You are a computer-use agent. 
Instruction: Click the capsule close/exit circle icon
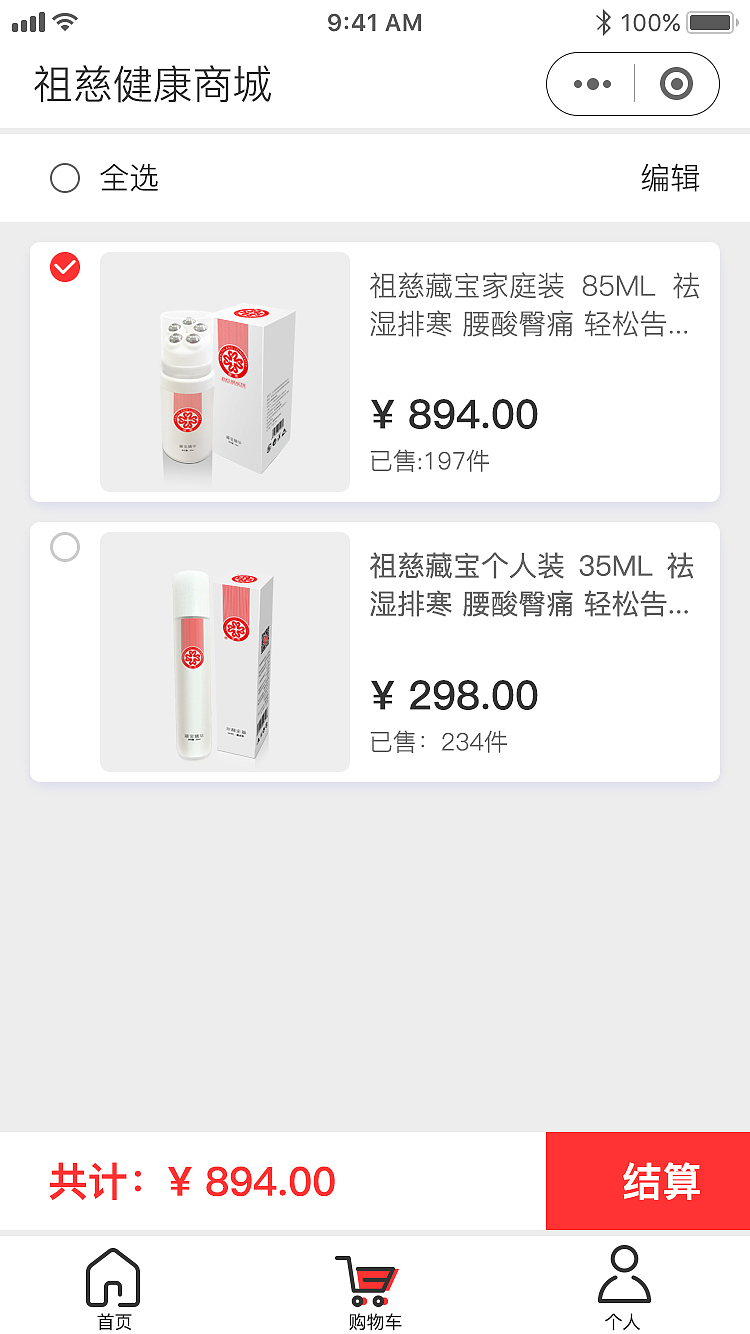point(676,84)
